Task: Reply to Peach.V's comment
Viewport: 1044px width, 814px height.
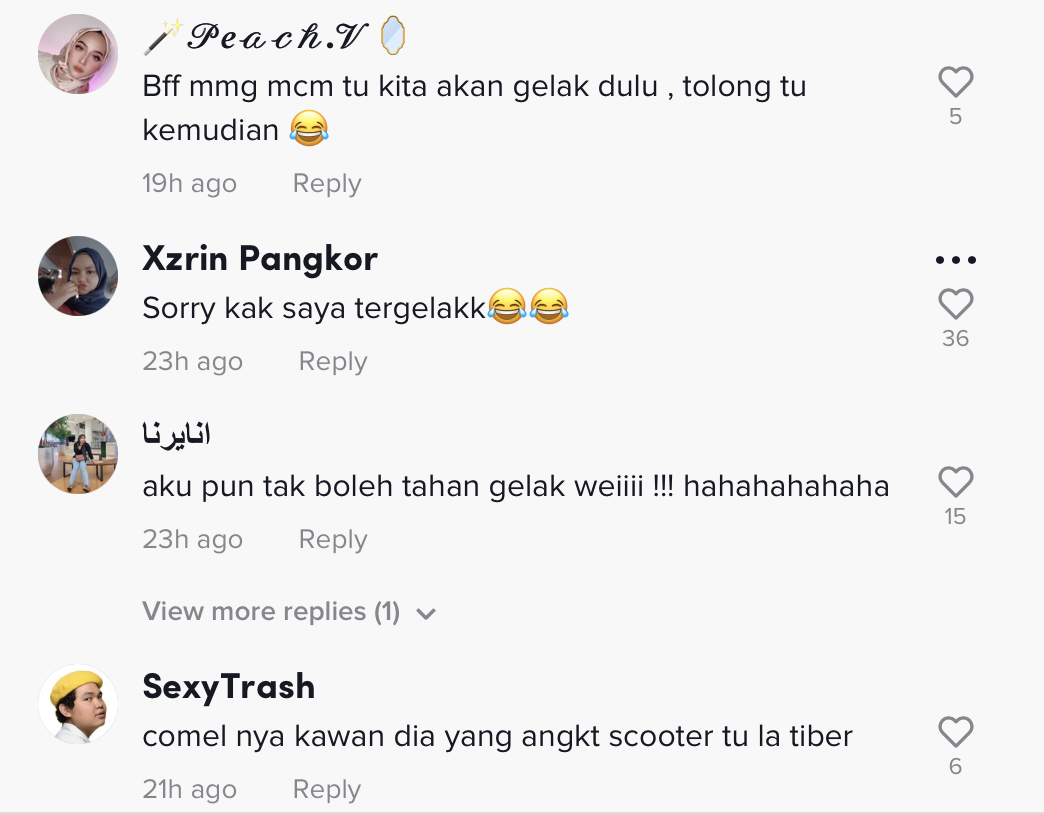Action: [326, 184]
